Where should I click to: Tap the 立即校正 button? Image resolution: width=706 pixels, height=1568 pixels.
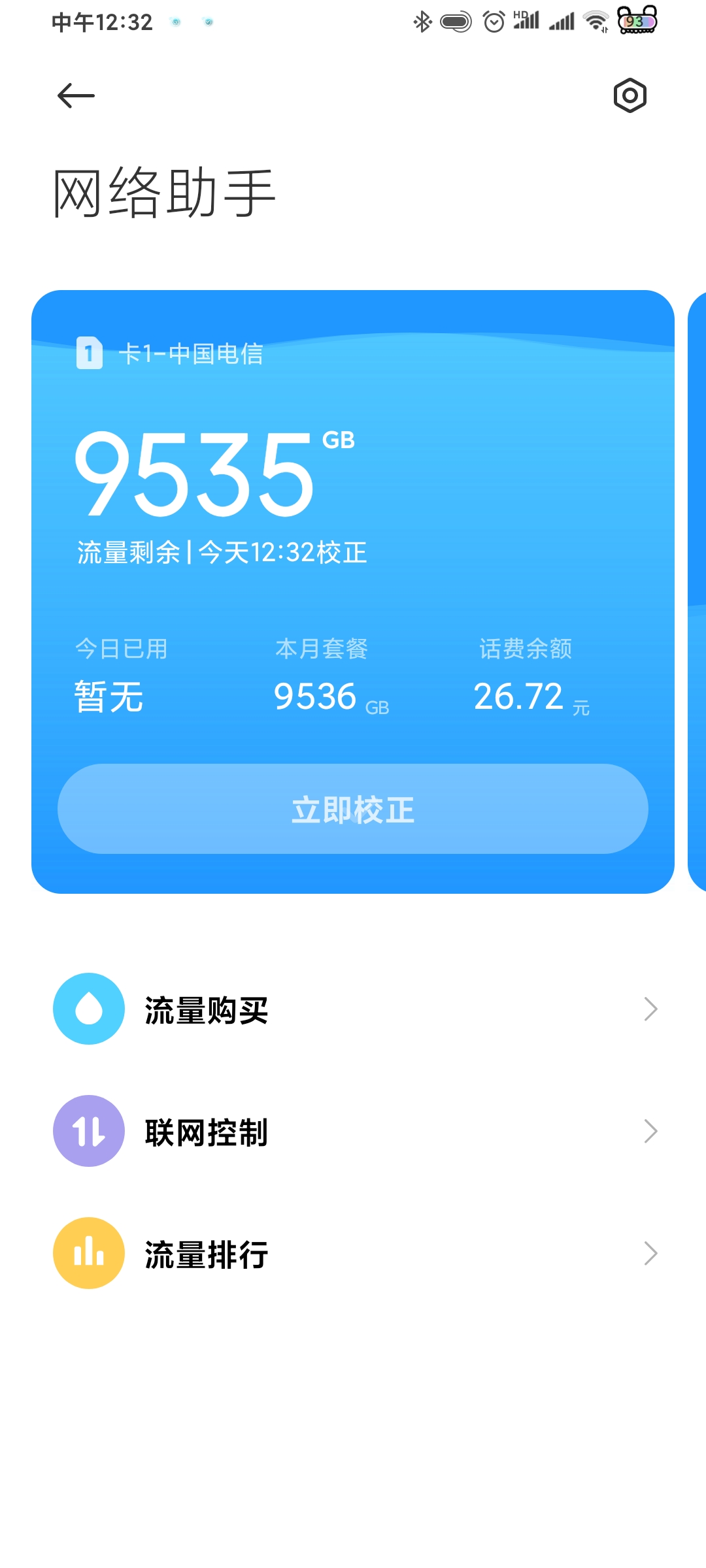click(x=353, y=809)
